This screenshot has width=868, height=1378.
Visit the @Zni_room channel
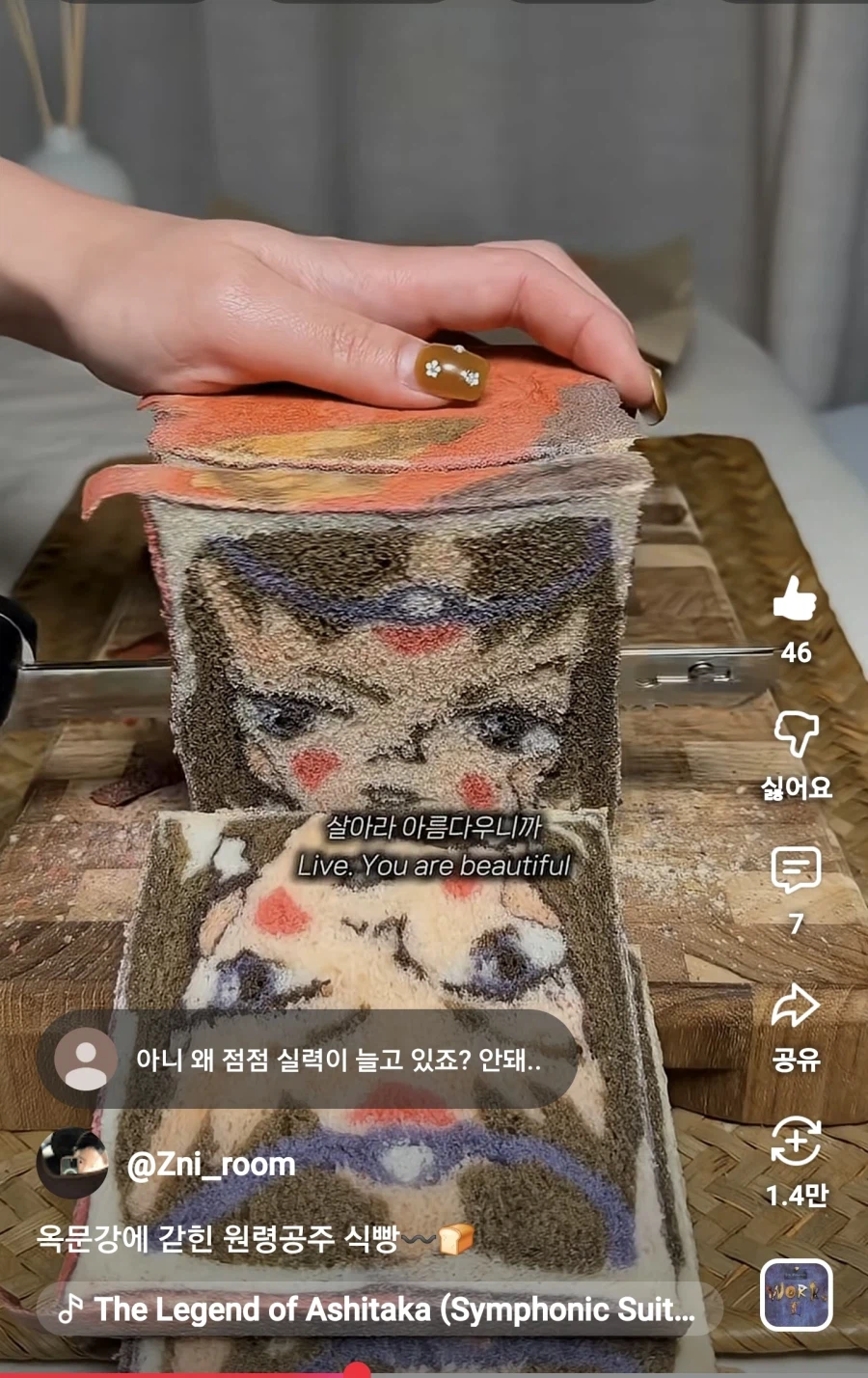[209, 1165]
